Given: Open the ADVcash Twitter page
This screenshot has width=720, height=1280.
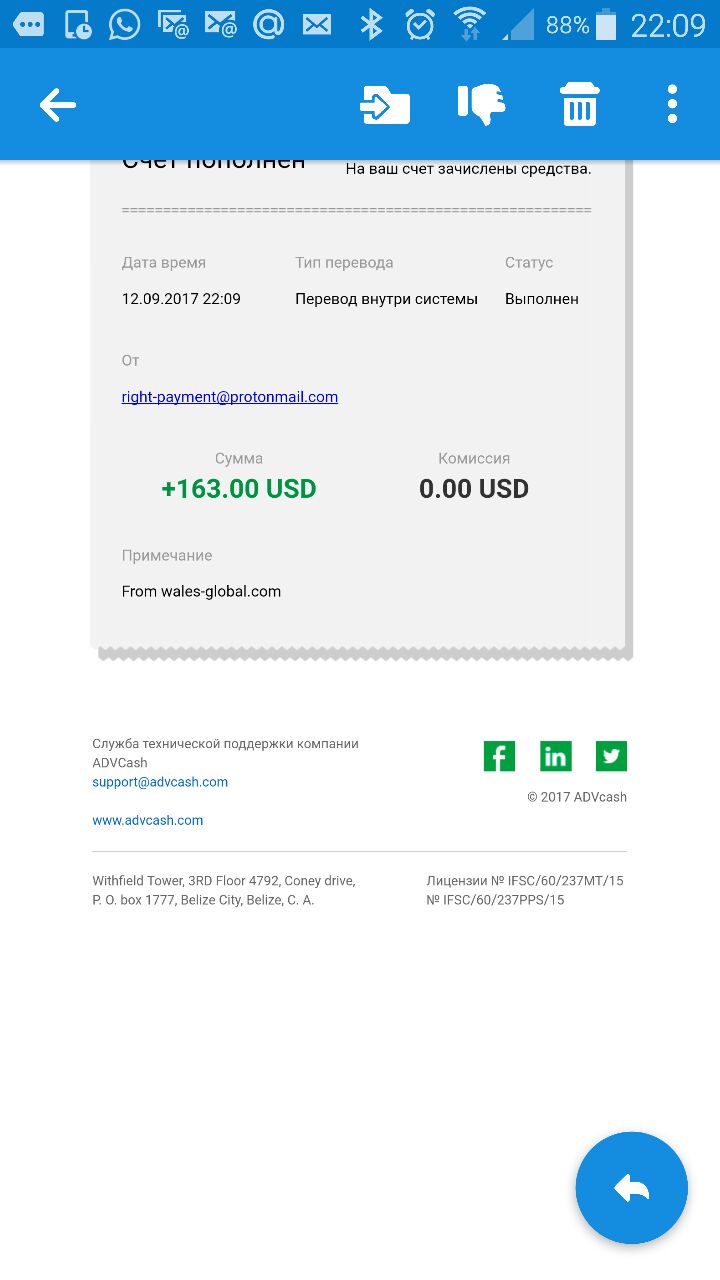Looking at the screenshot, I should pyautogui.click(x=611, y=756).
